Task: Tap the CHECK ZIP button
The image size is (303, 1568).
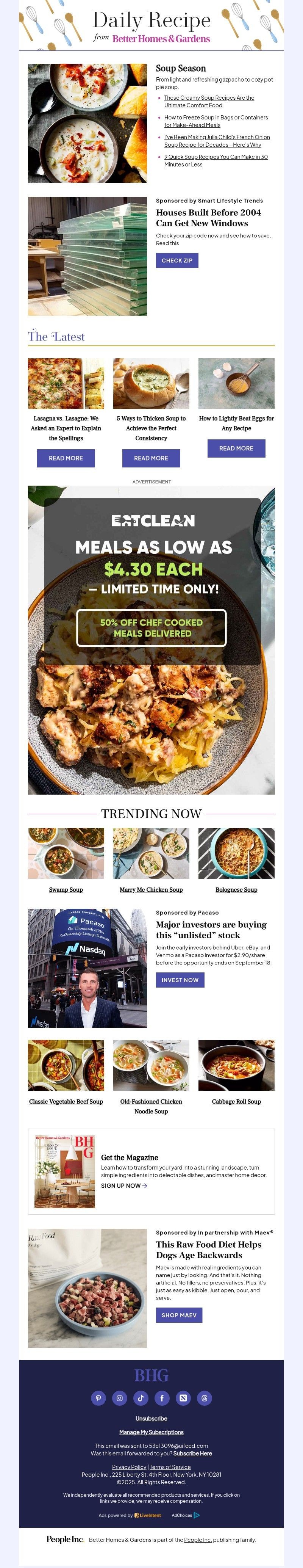Action: 176,260
